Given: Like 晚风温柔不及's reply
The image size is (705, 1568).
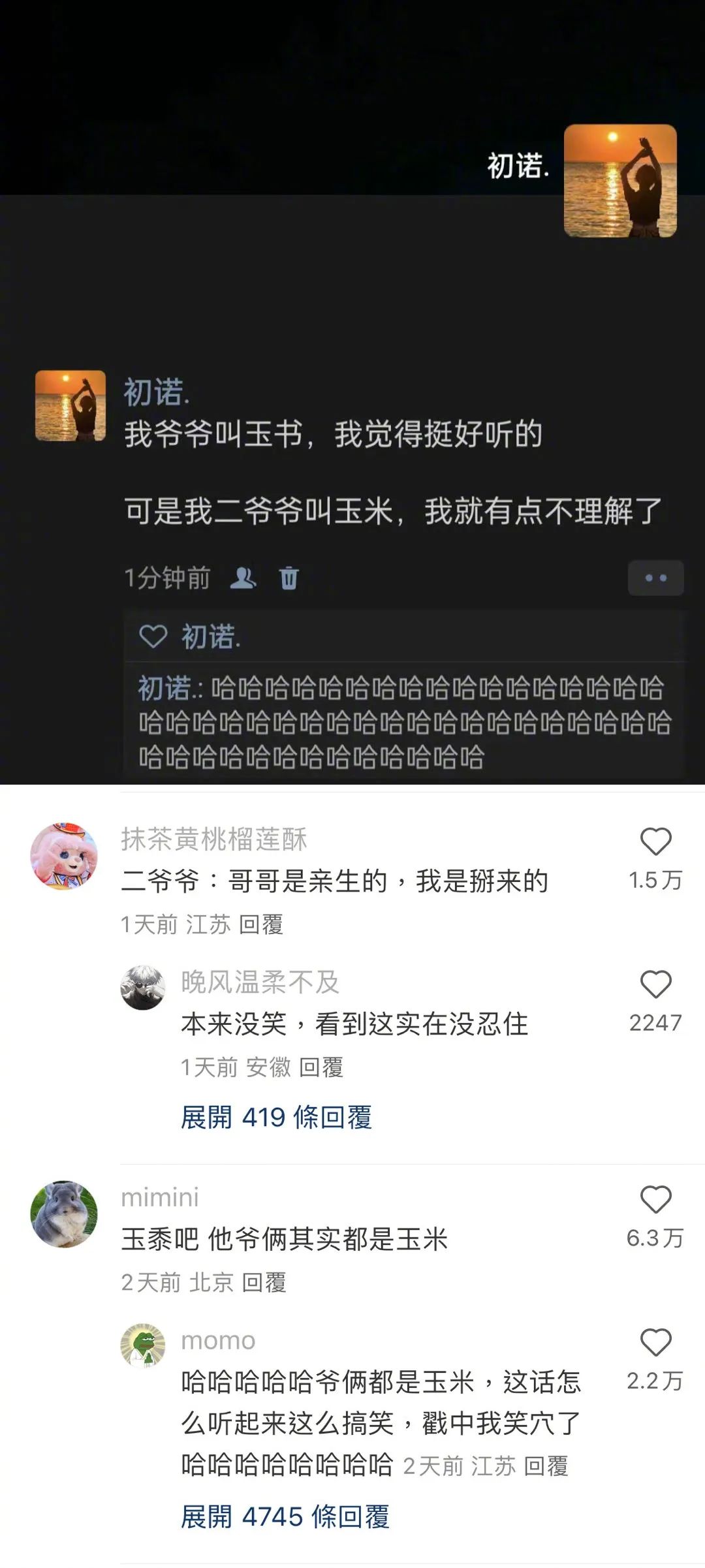Looking at the screenshot, I should coord(655,984).
